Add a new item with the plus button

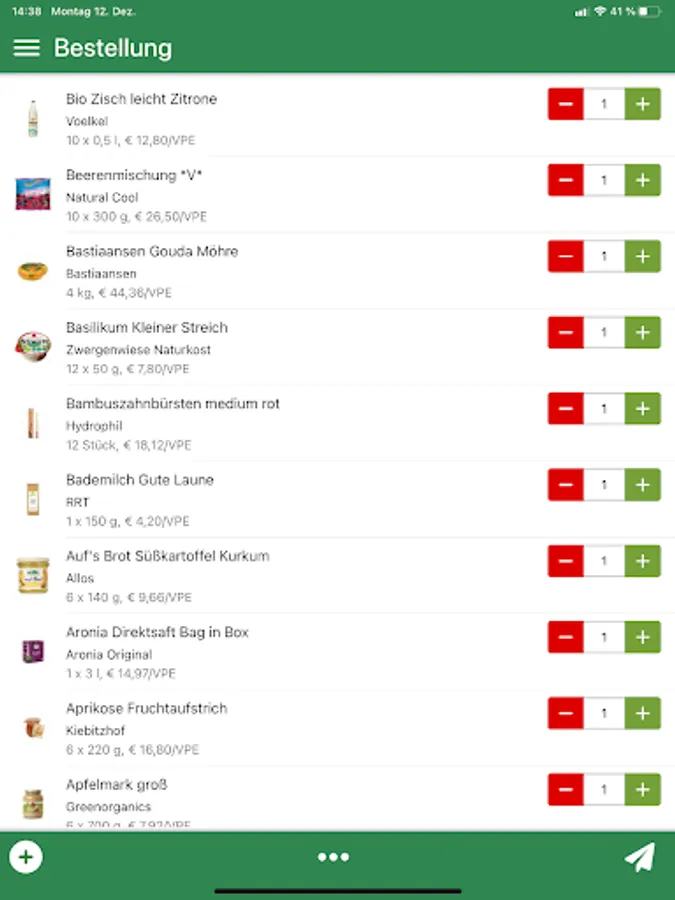[26, 857]
